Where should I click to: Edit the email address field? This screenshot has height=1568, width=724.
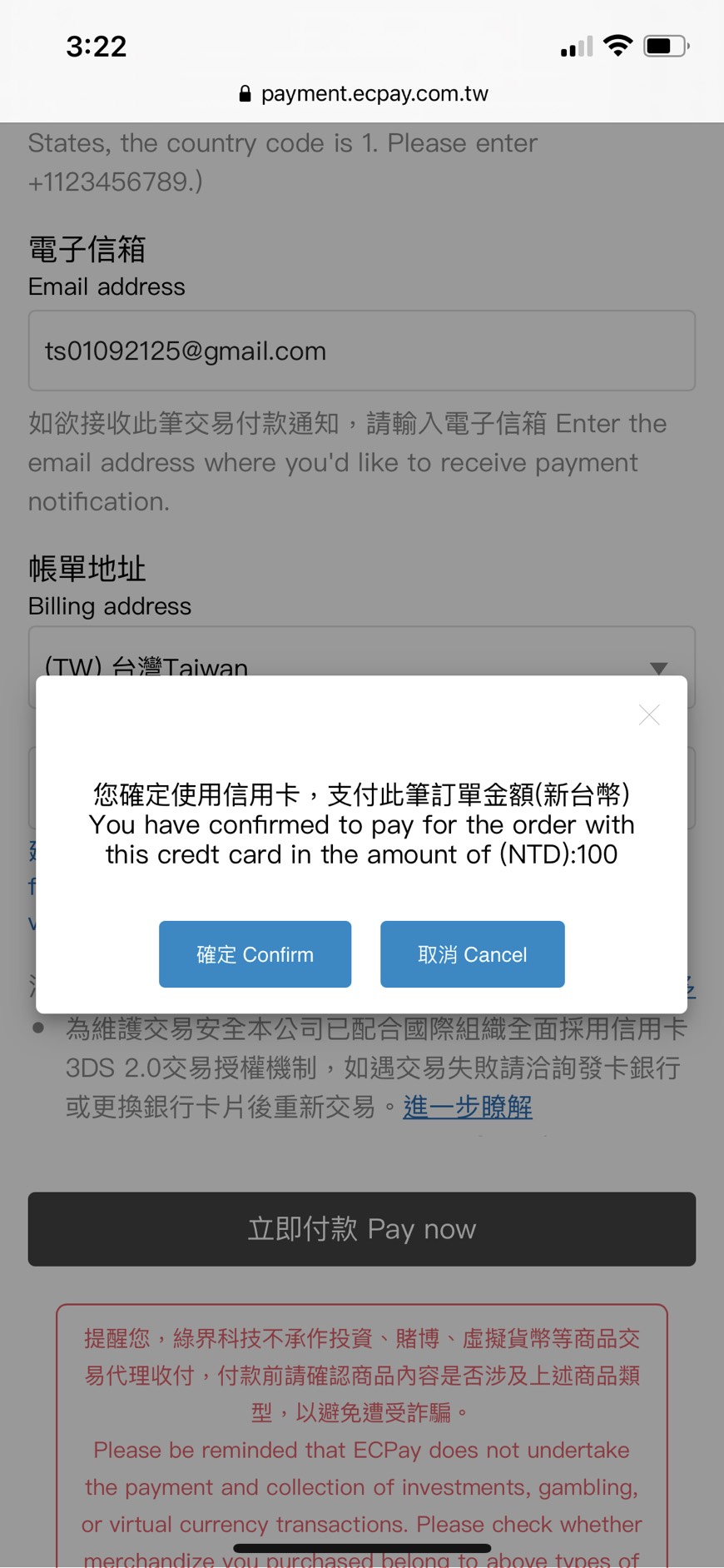point(362,351)
